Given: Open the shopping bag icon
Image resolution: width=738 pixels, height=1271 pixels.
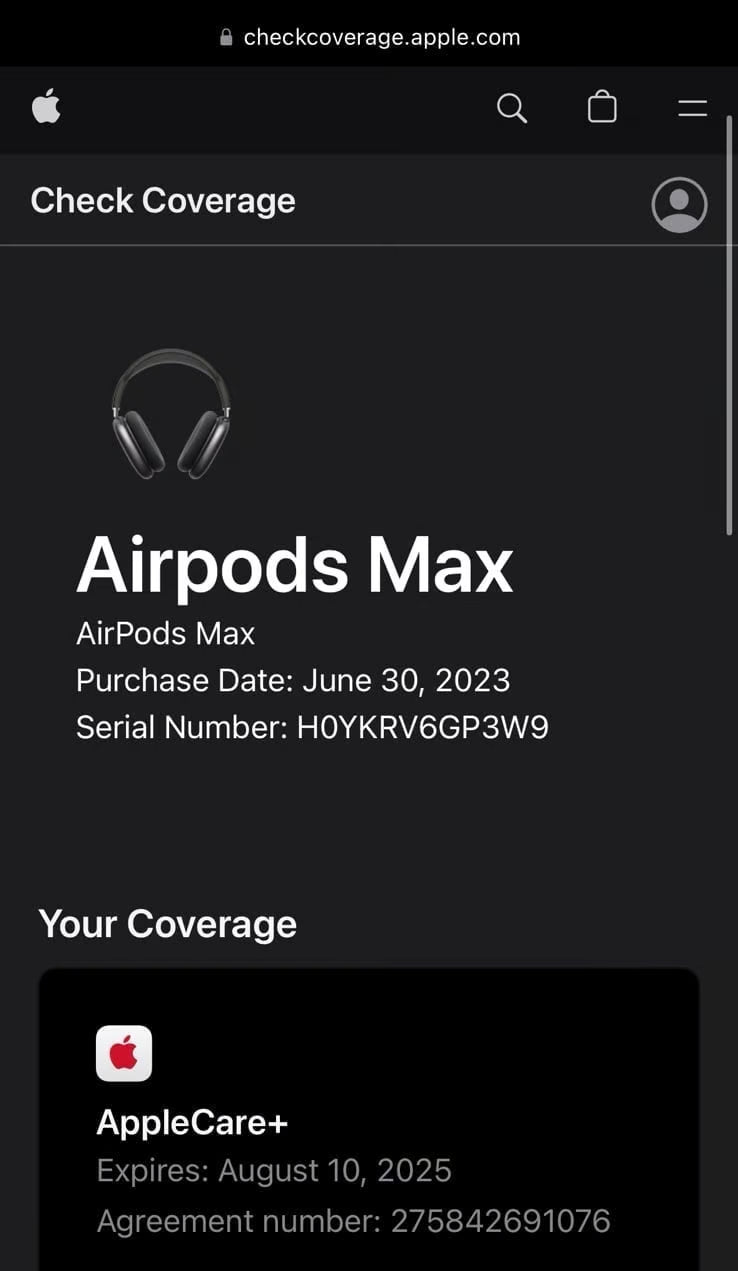Looking at the screenshot, I should (601, 107).
